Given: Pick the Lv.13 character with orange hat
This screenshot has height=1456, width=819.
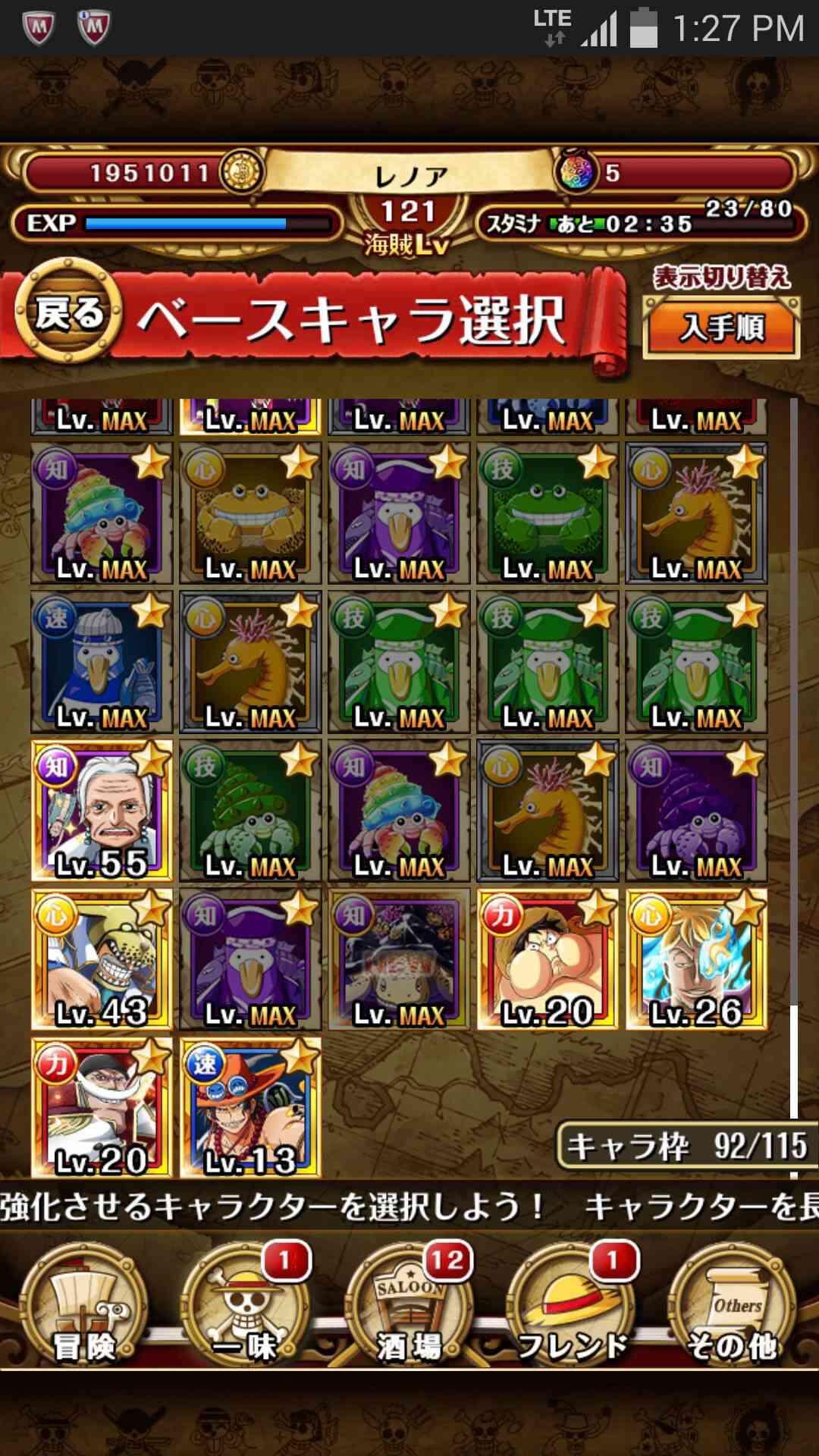Looking at the screenshot, I should click(250, 1108).
